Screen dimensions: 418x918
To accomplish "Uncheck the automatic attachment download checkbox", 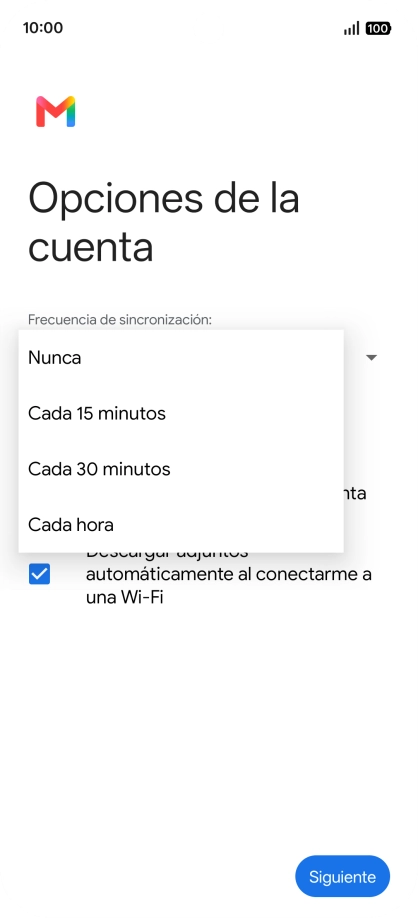I will [39, 574].
